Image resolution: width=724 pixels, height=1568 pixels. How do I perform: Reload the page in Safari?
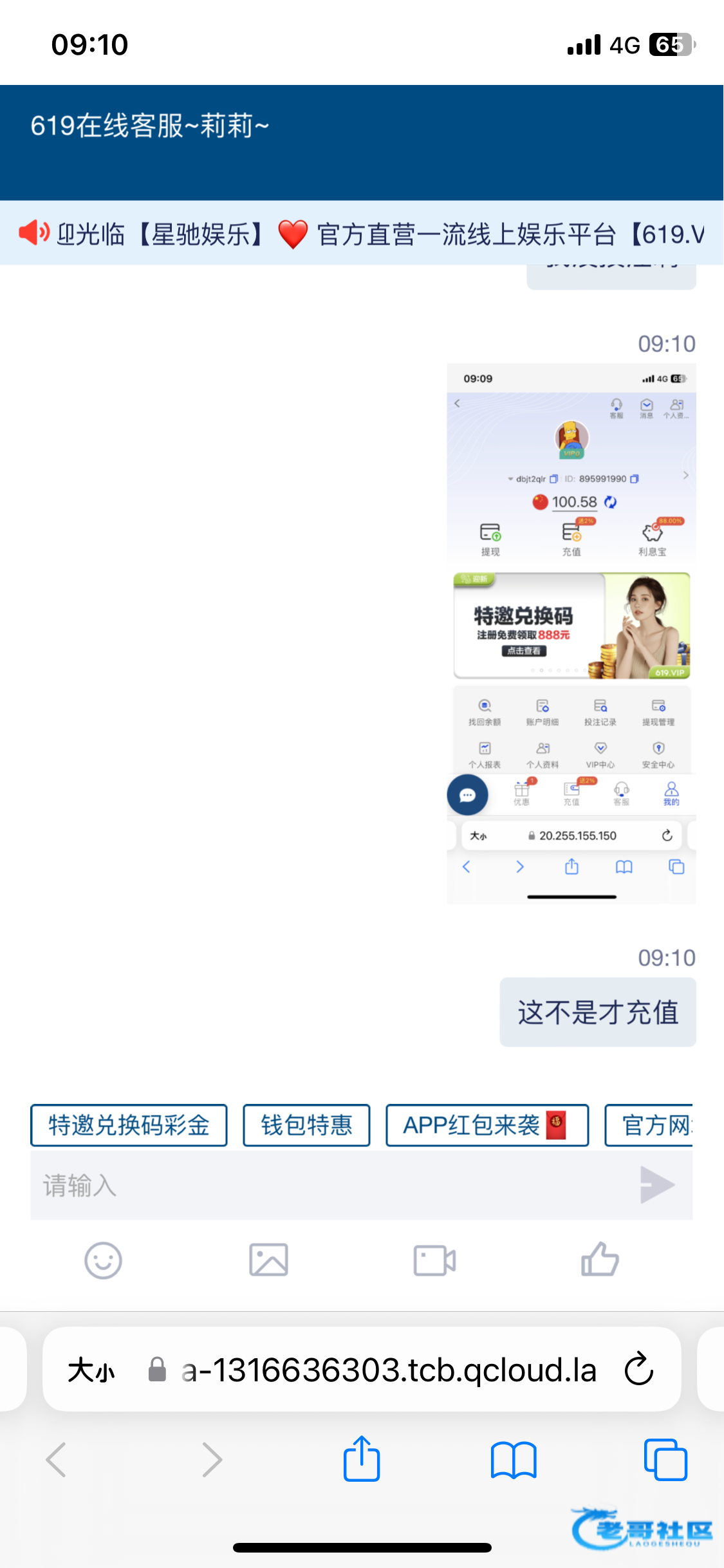click(639, 1369)
